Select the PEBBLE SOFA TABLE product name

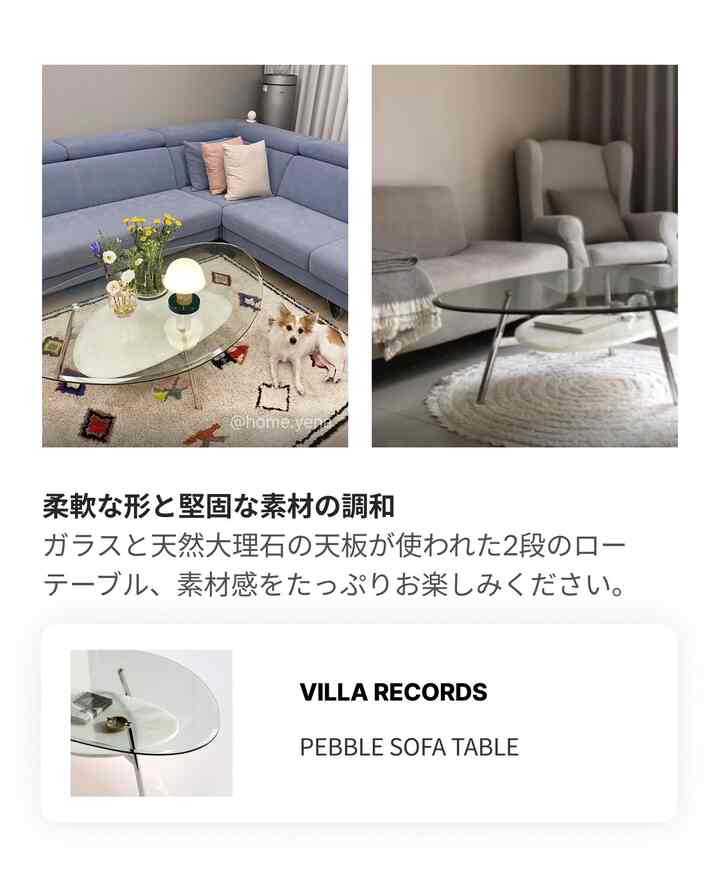click(407, 744)
